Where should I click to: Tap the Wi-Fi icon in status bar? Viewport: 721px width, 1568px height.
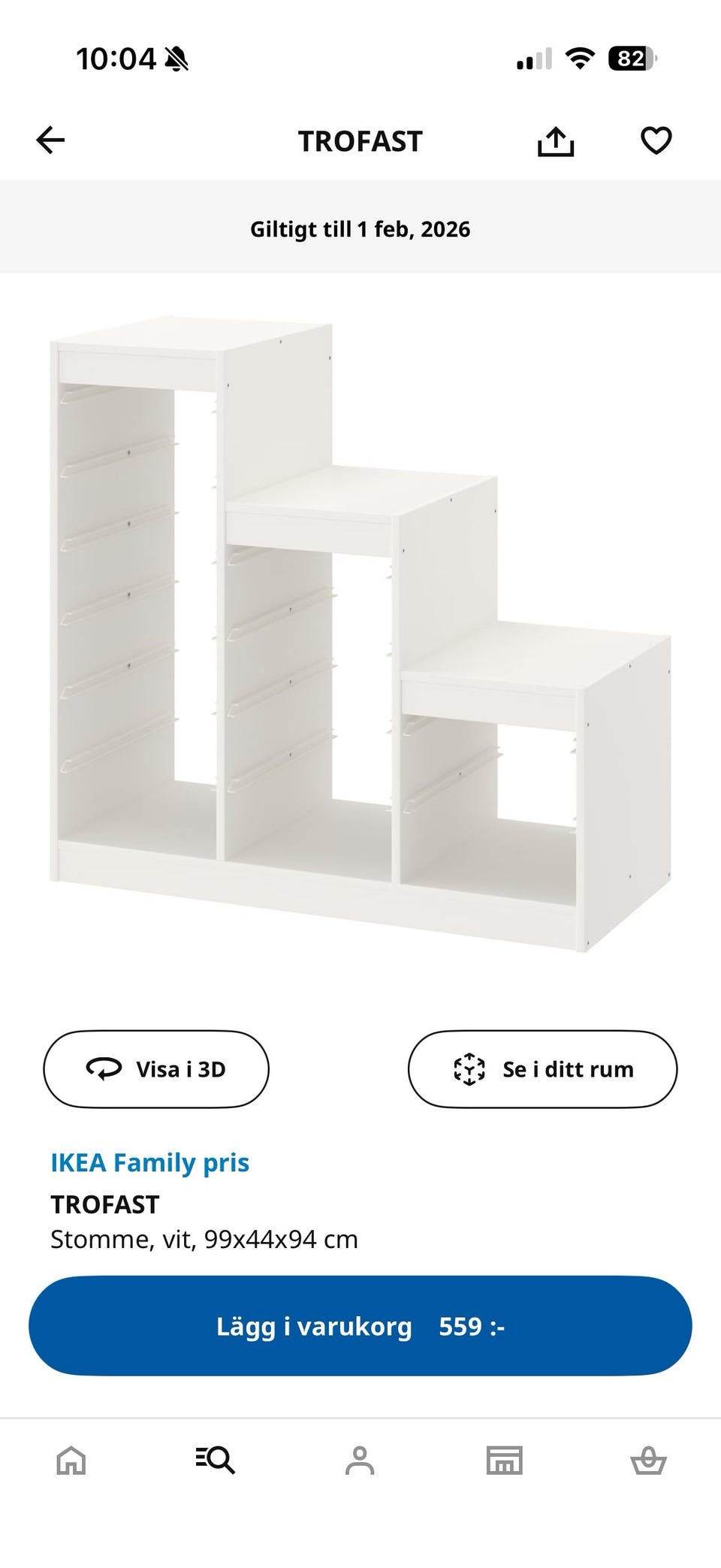(x=579, y=57)
